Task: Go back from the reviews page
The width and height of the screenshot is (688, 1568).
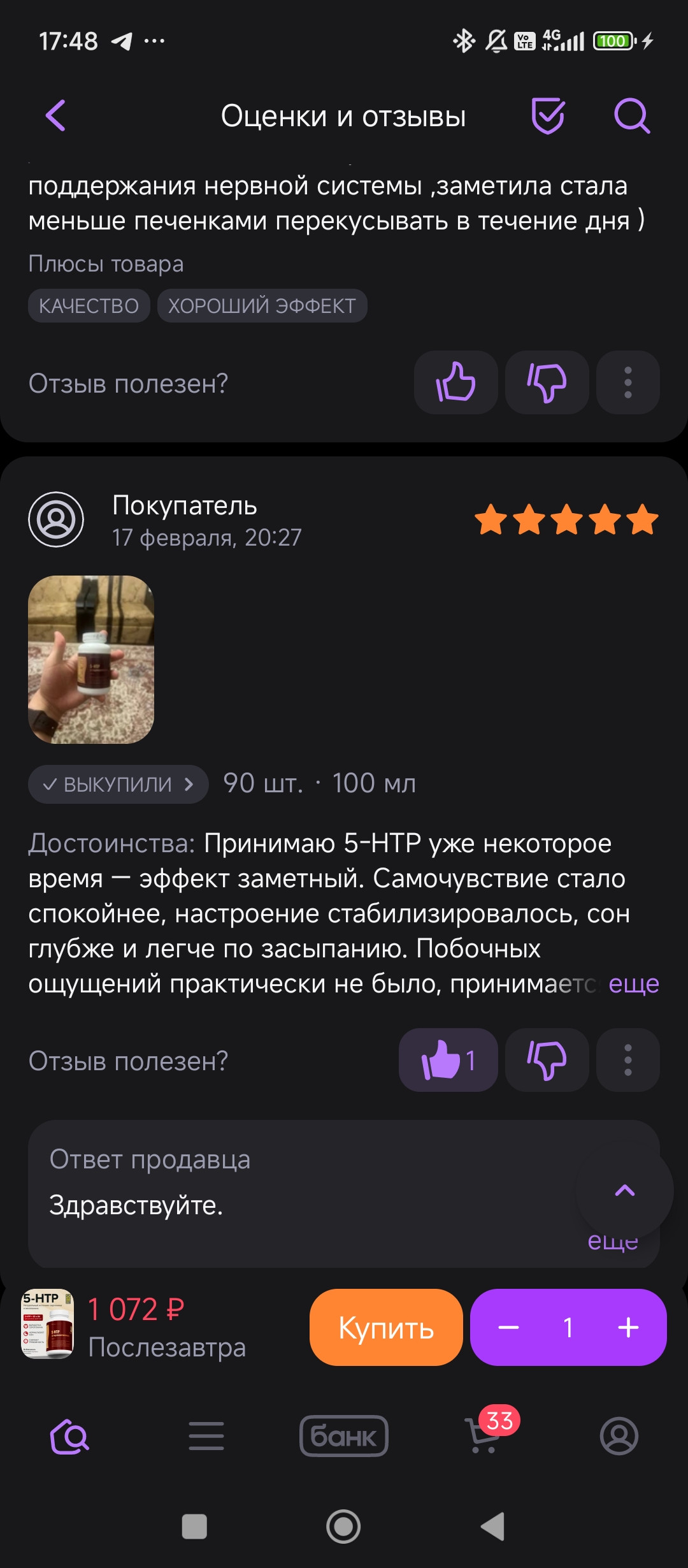Action: [x=56, y=116]
